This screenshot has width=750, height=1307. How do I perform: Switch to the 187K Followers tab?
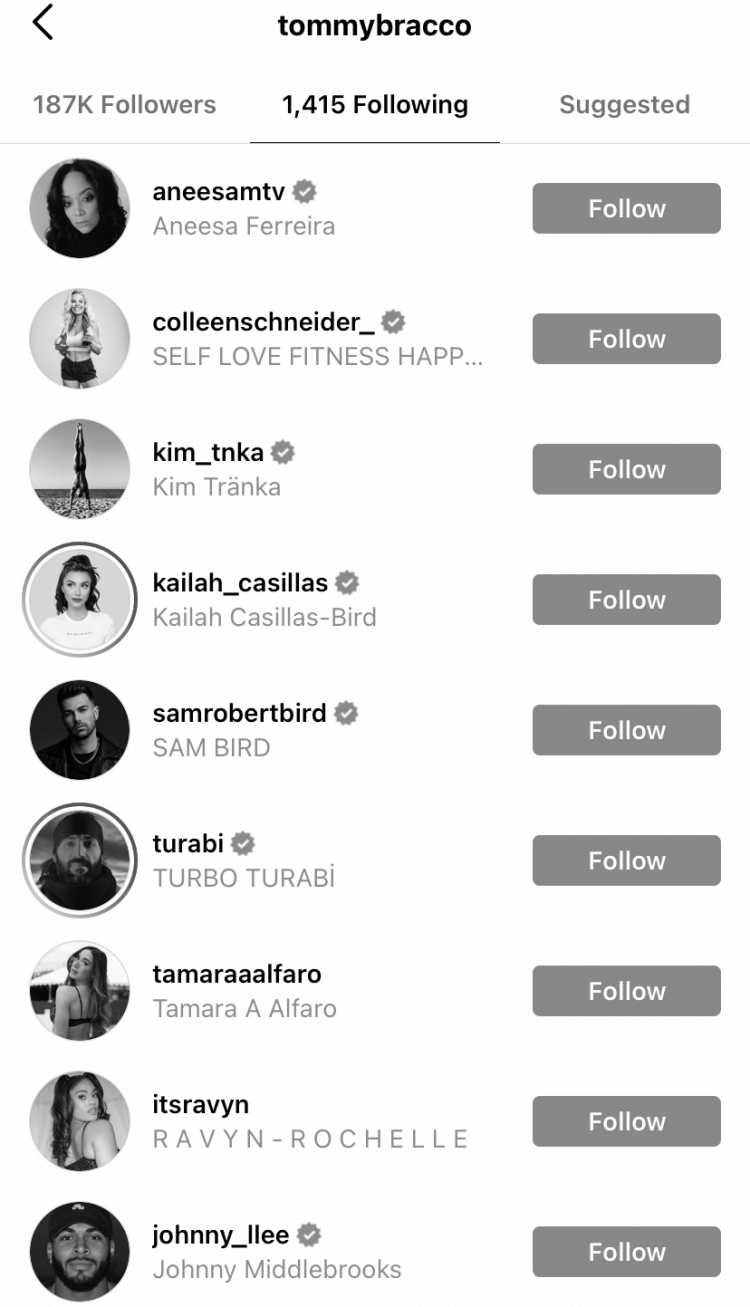124,105
